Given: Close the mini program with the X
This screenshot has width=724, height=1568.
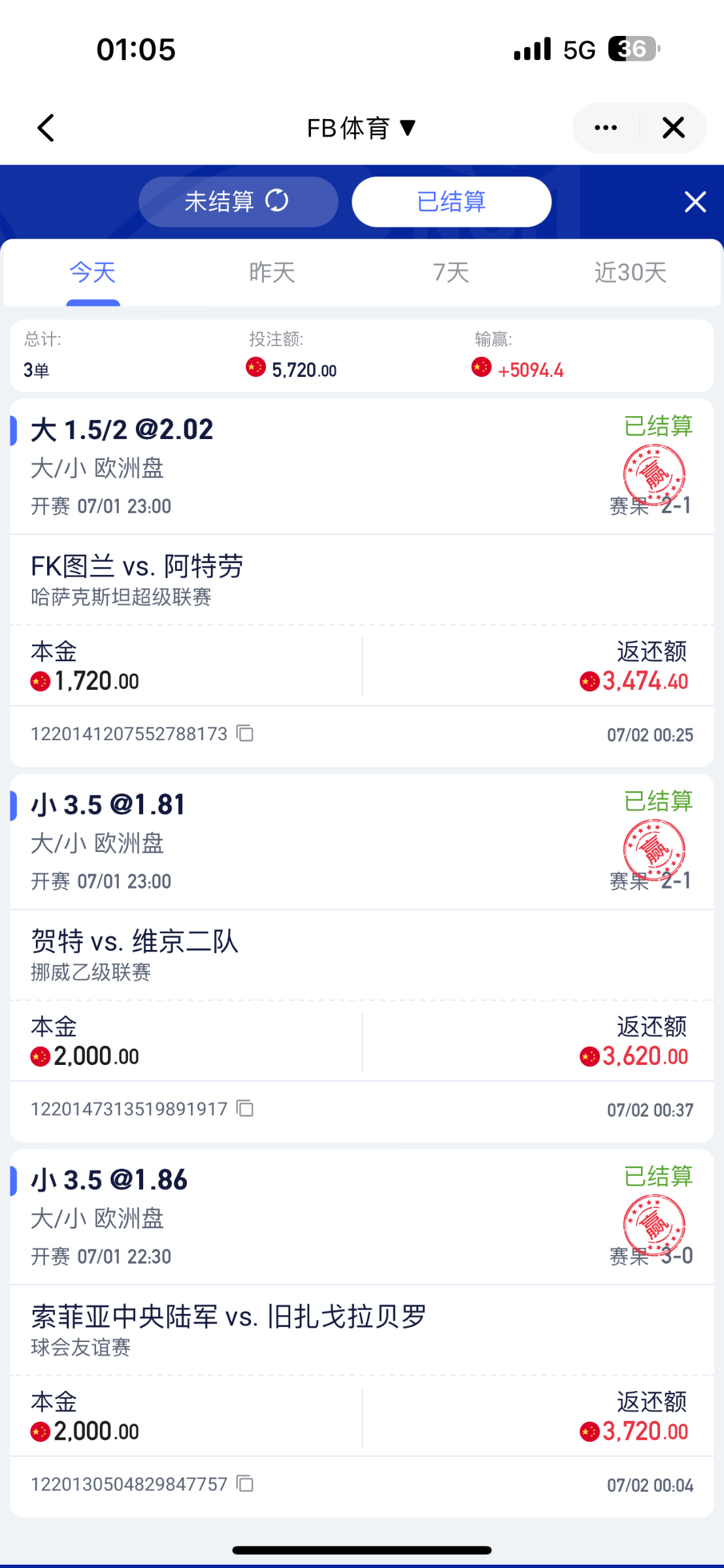Looking at the screenshot, I should coord(673,128).
